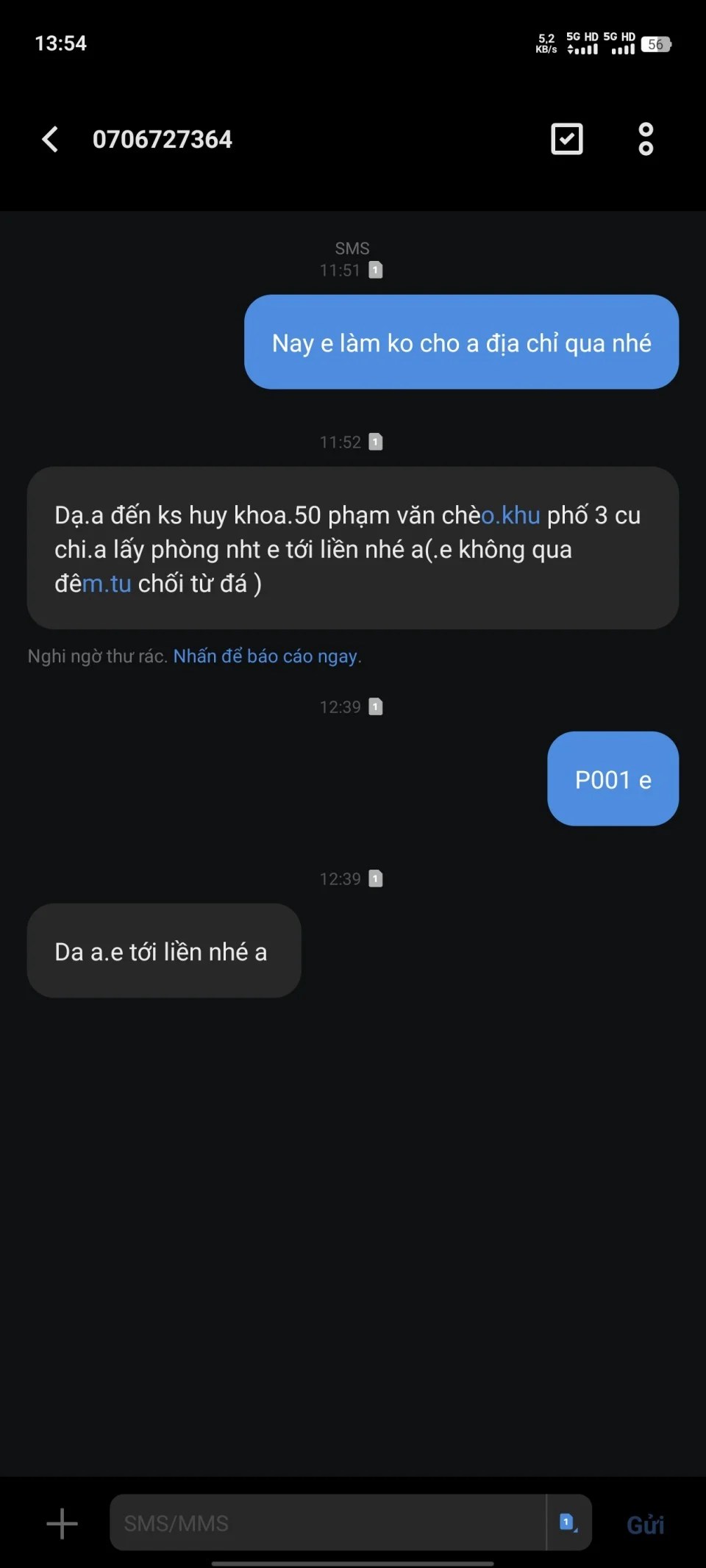
Task: Tap 'Nhấn để báo cáo ngay' spam report link
Action: click(266, 656)
